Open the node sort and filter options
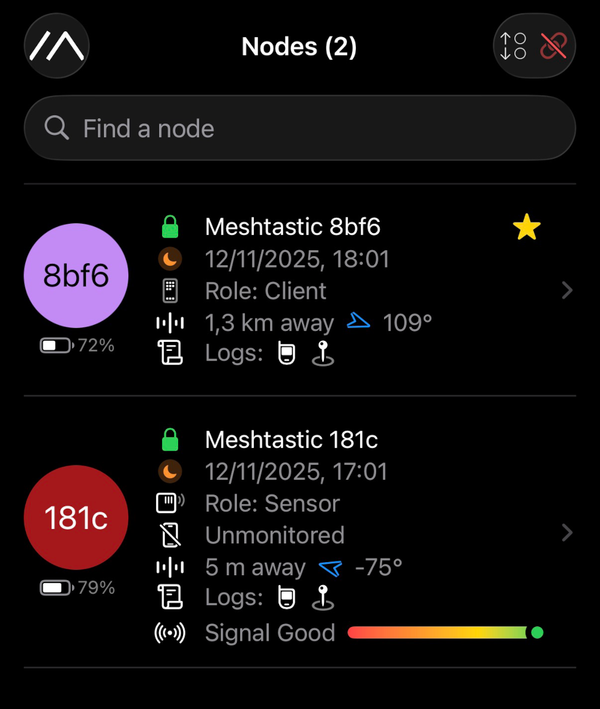Image resolution: width=600 pixels, height=709 pixels. (x=513, y=46)
